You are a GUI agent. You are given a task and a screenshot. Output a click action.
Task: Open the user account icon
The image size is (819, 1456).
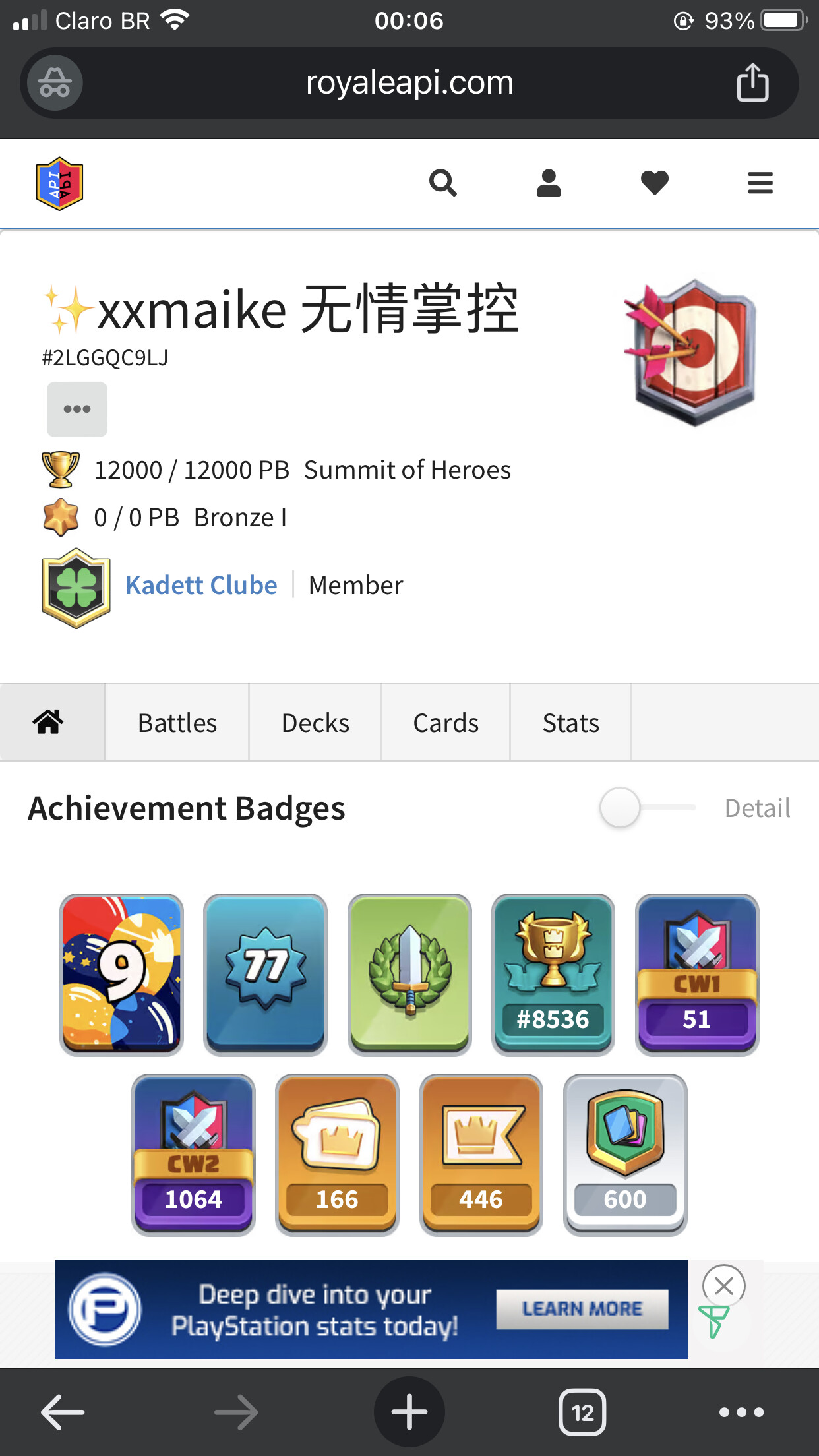click(549, 183)
